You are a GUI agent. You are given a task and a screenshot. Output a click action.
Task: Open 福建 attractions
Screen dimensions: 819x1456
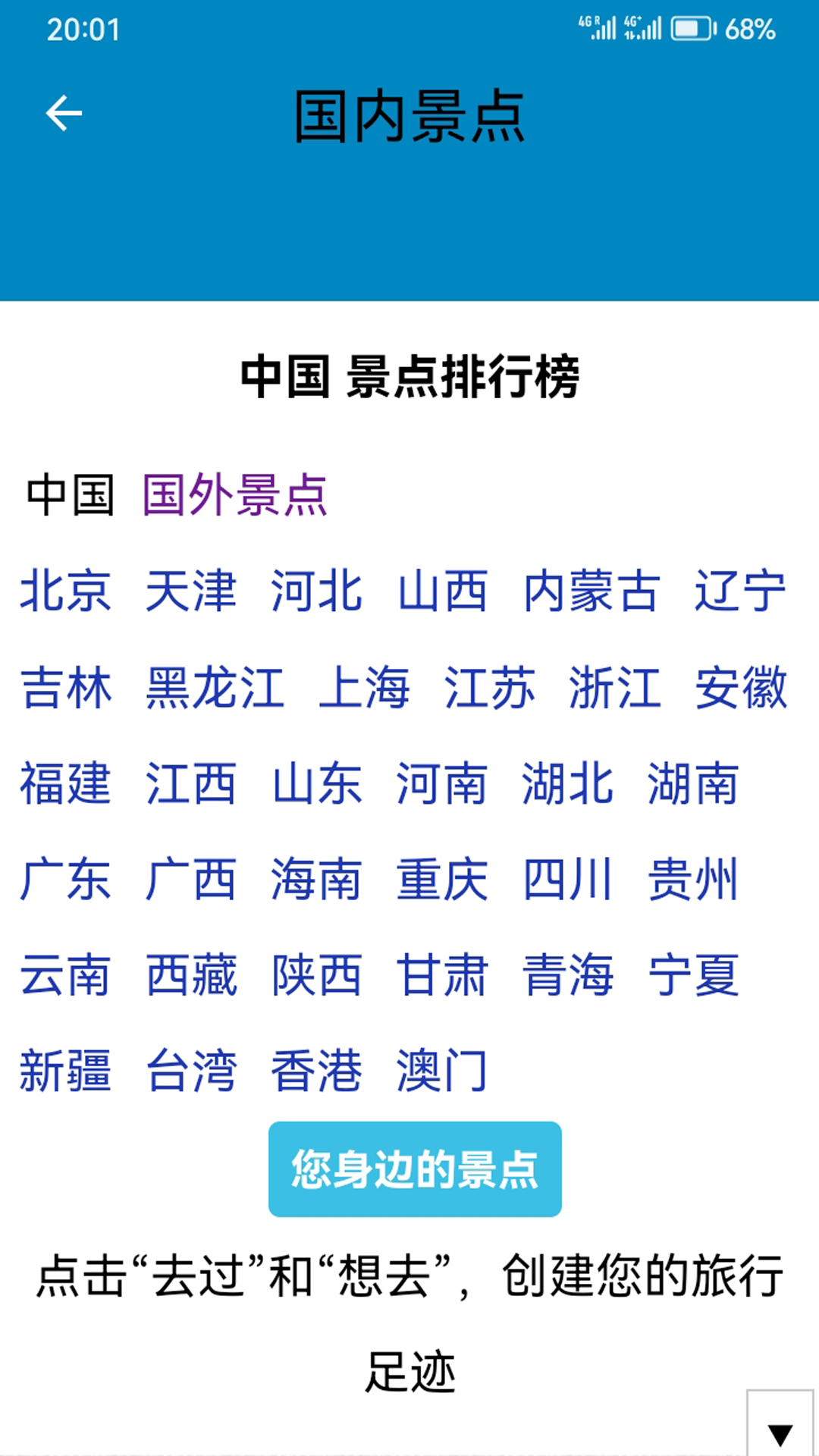point(66,783)
